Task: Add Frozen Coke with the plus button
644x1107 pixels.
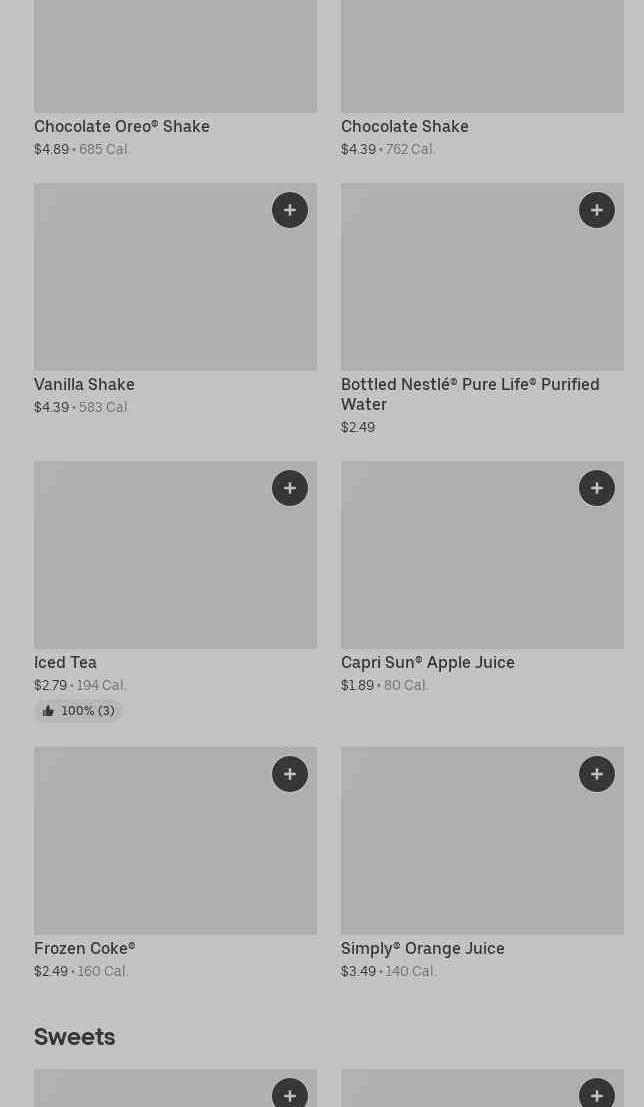Action: coord(290,774)
